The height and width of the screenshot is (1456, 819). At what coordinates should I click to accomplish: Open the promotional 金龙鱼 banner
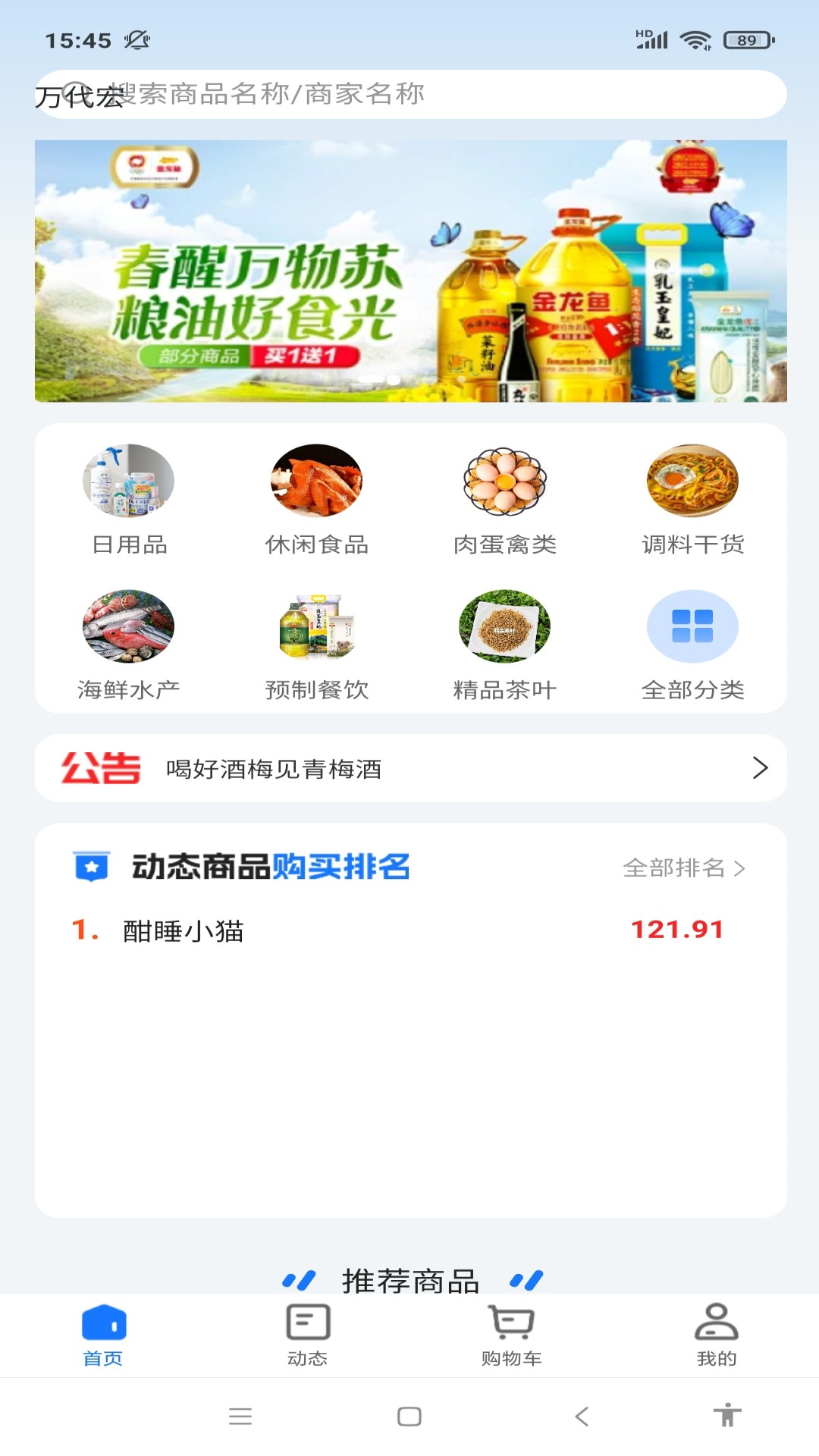click(409, 272)
